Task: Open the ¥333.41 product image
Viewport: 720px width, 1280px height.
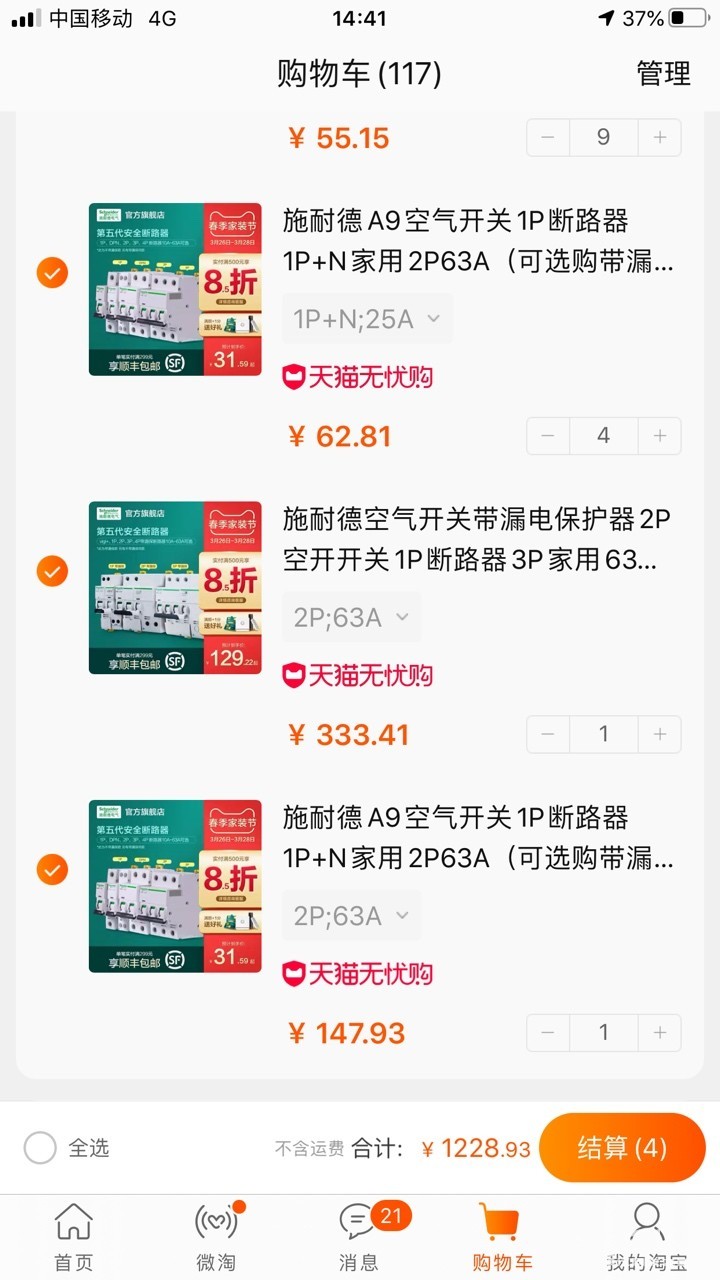Action: click(x=175, y=588)
